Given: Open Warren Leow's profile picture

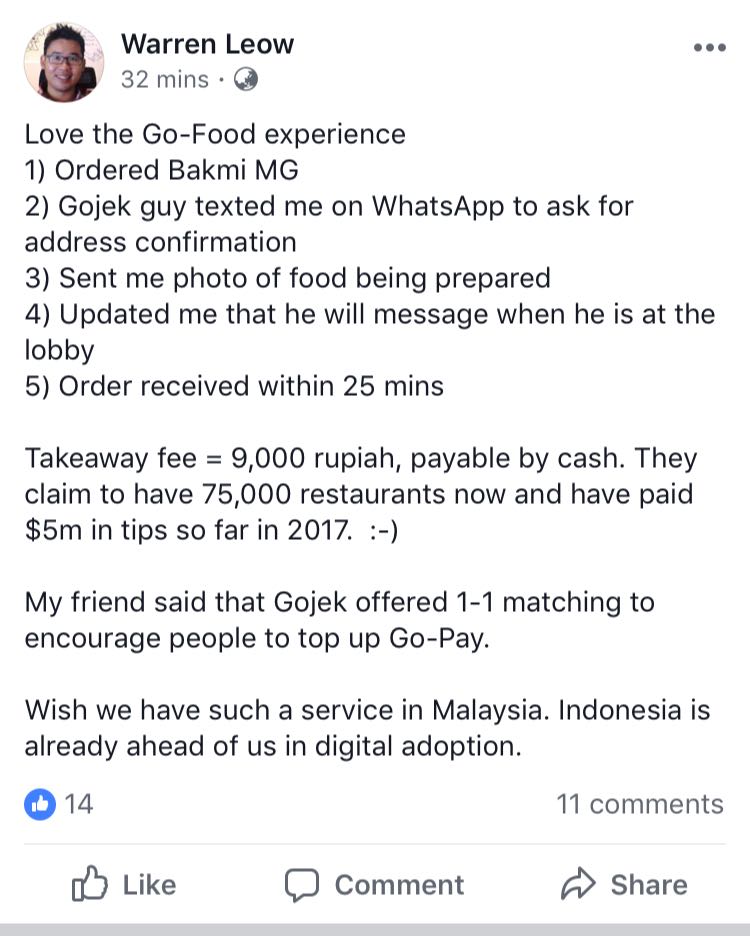Looking at the screenshot, I should point(63,62).
